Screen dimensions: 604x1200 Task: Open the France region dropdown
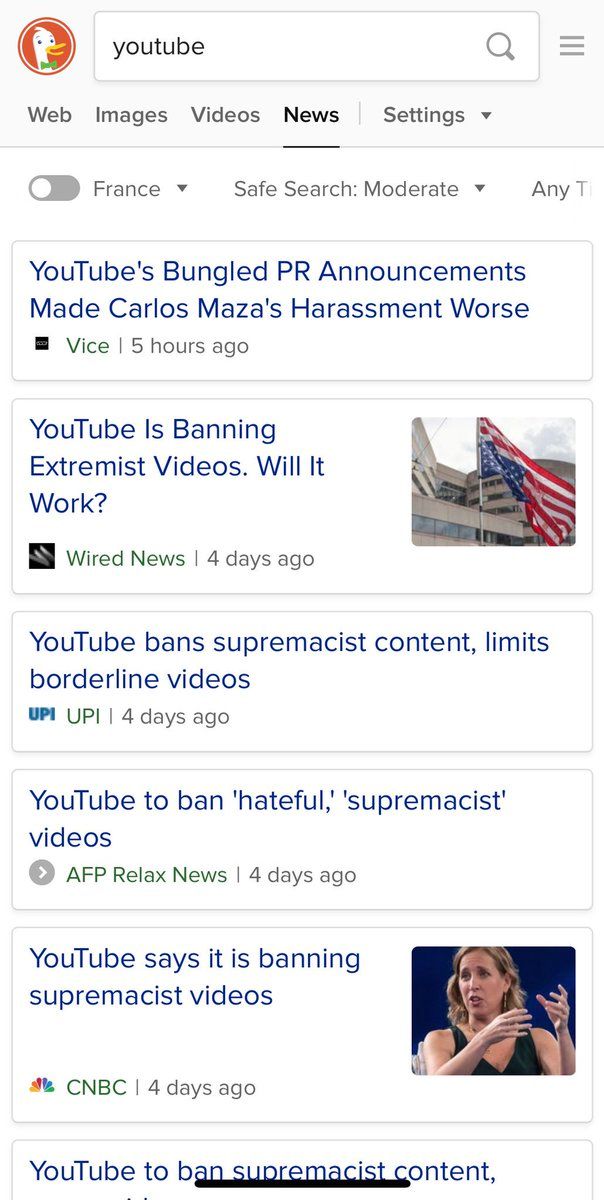point(140,189)
